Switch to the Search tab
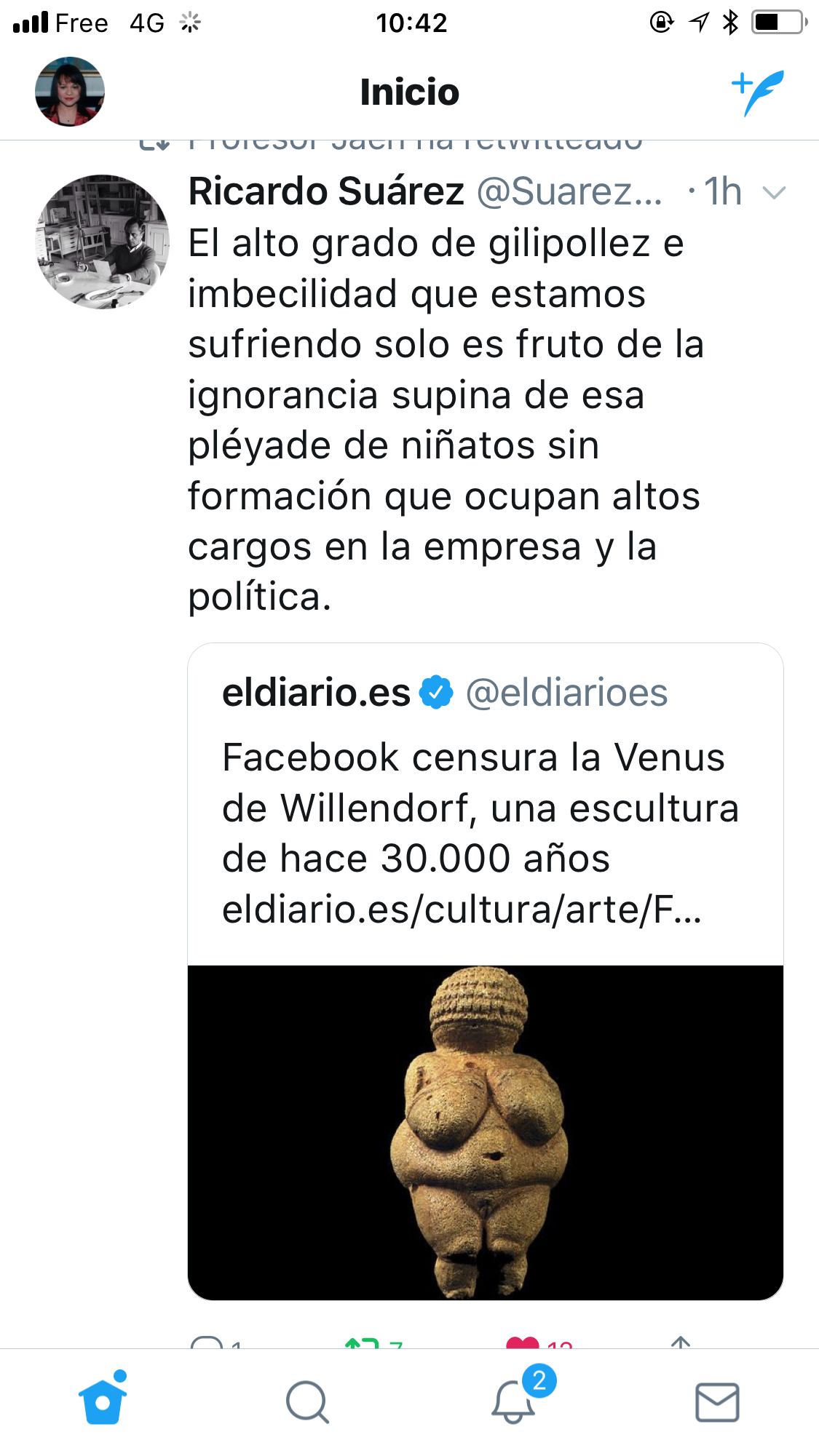819x1456 pixels. pos(307,1401)
